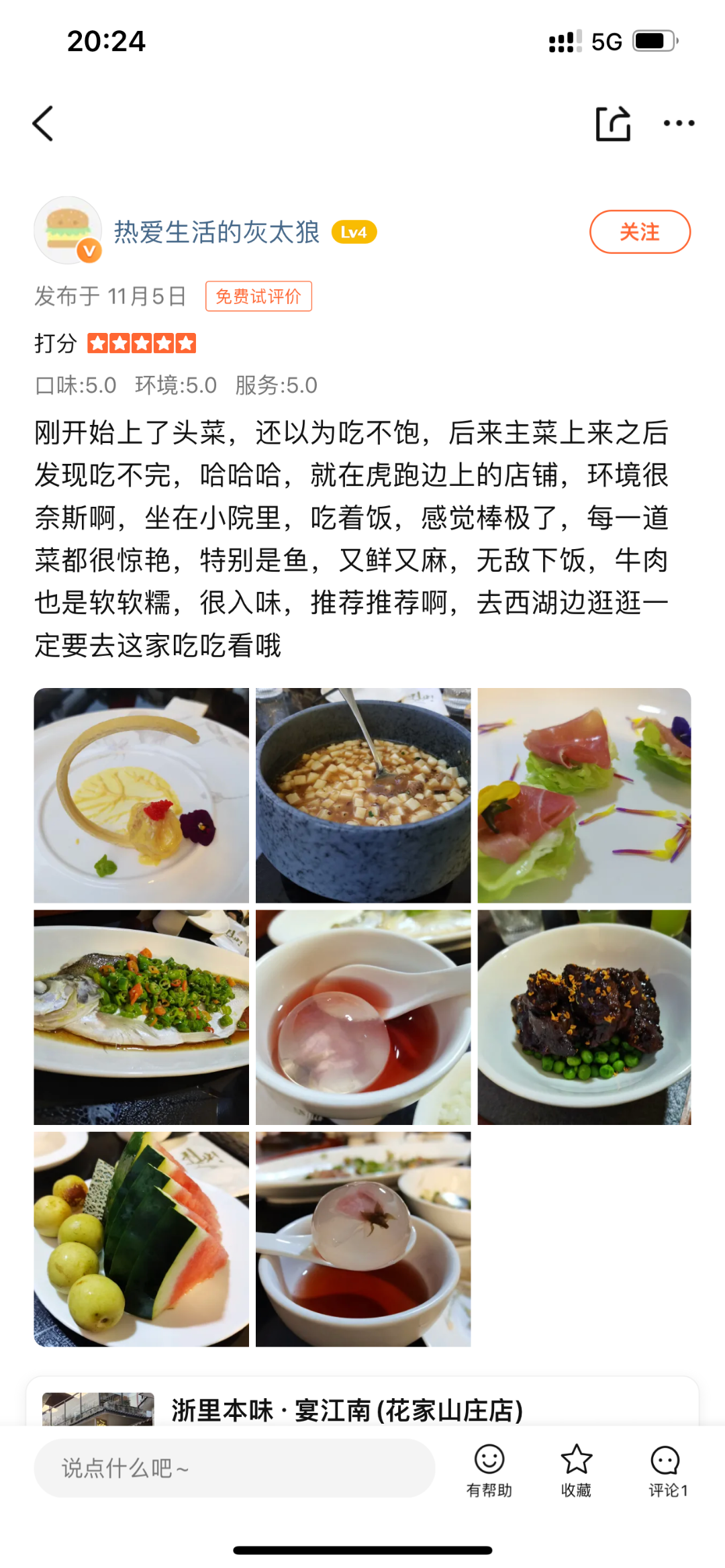Open the steamed fish with peppers photo
Image resolution: width=725 pixels, height=1568 pixels.
pyautogui.click(x=141, y=1017)
